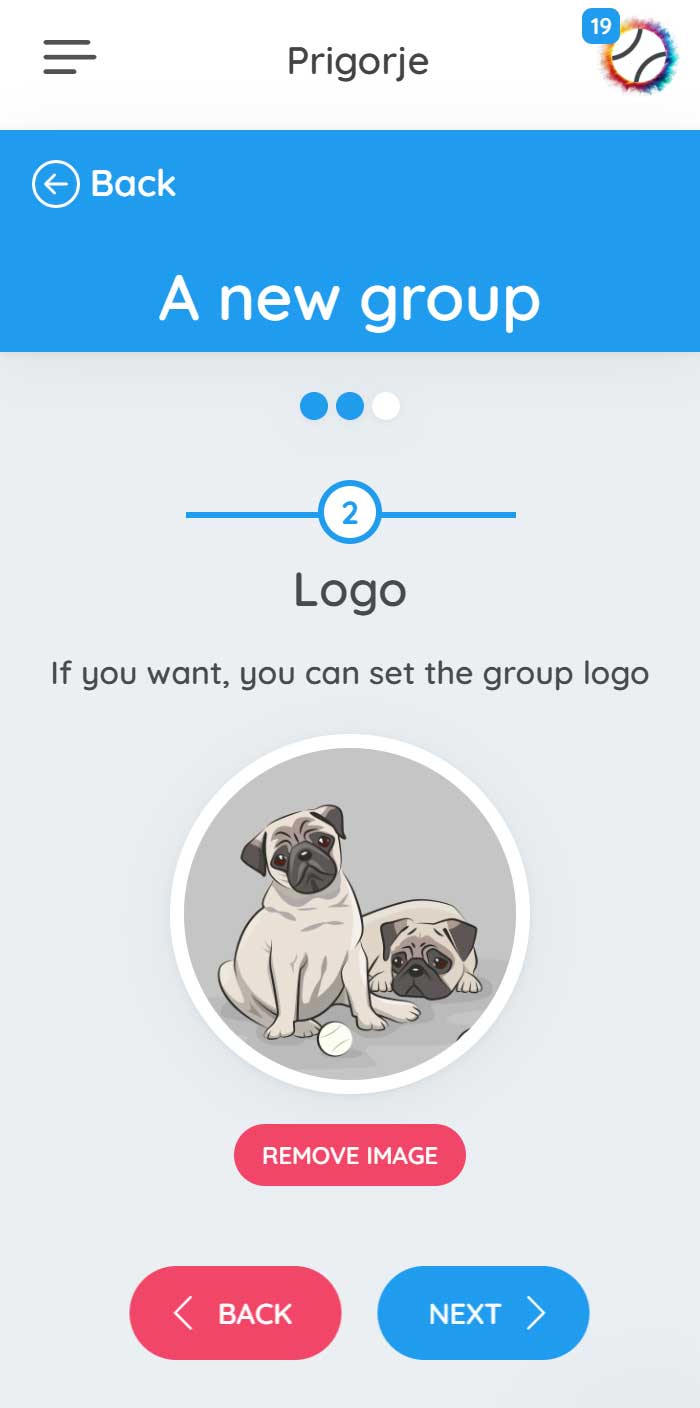The image size is (700, 1408).
Task: Go back using the header Back arrow
Action: click(x=104, y=185)
